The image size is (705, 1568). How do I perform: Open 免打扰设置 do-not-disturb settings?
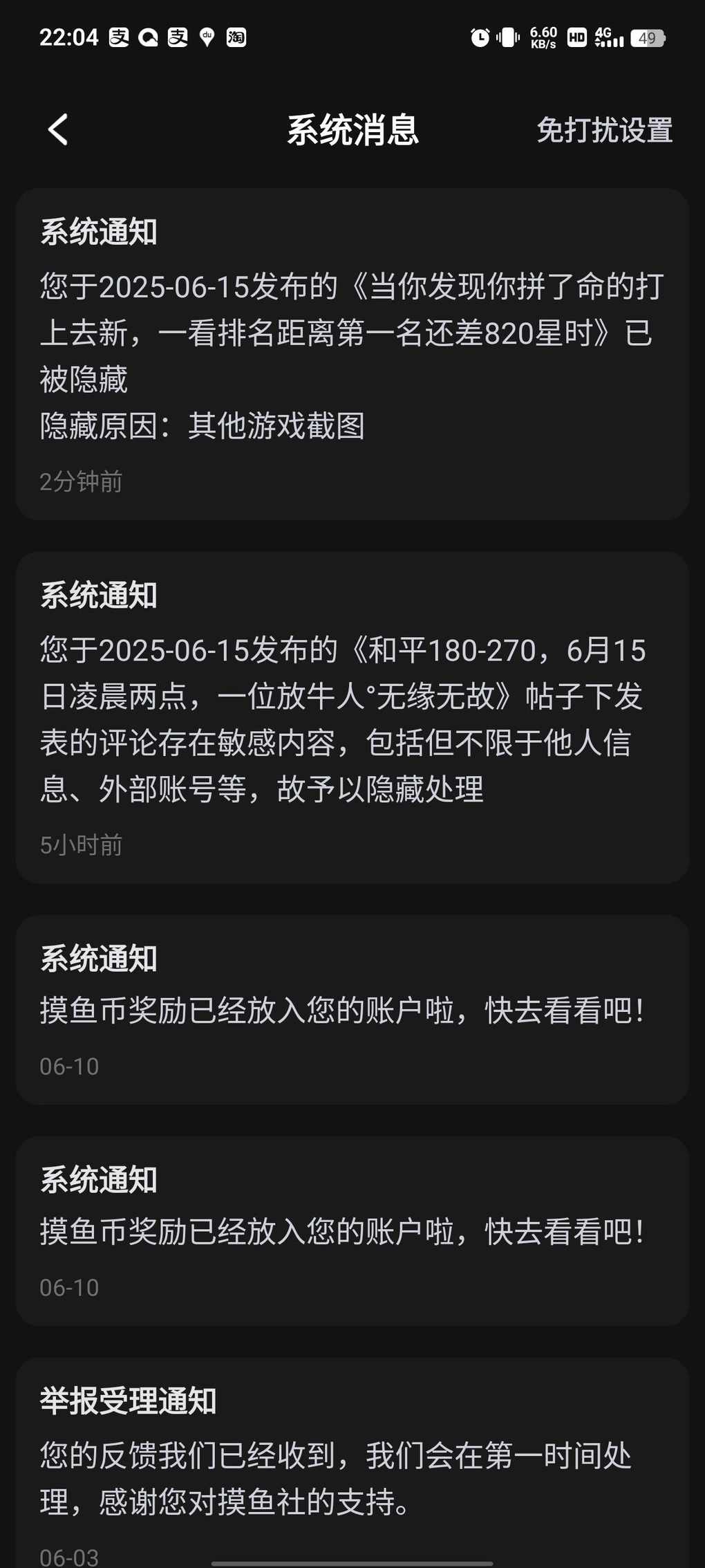(604, 130)
